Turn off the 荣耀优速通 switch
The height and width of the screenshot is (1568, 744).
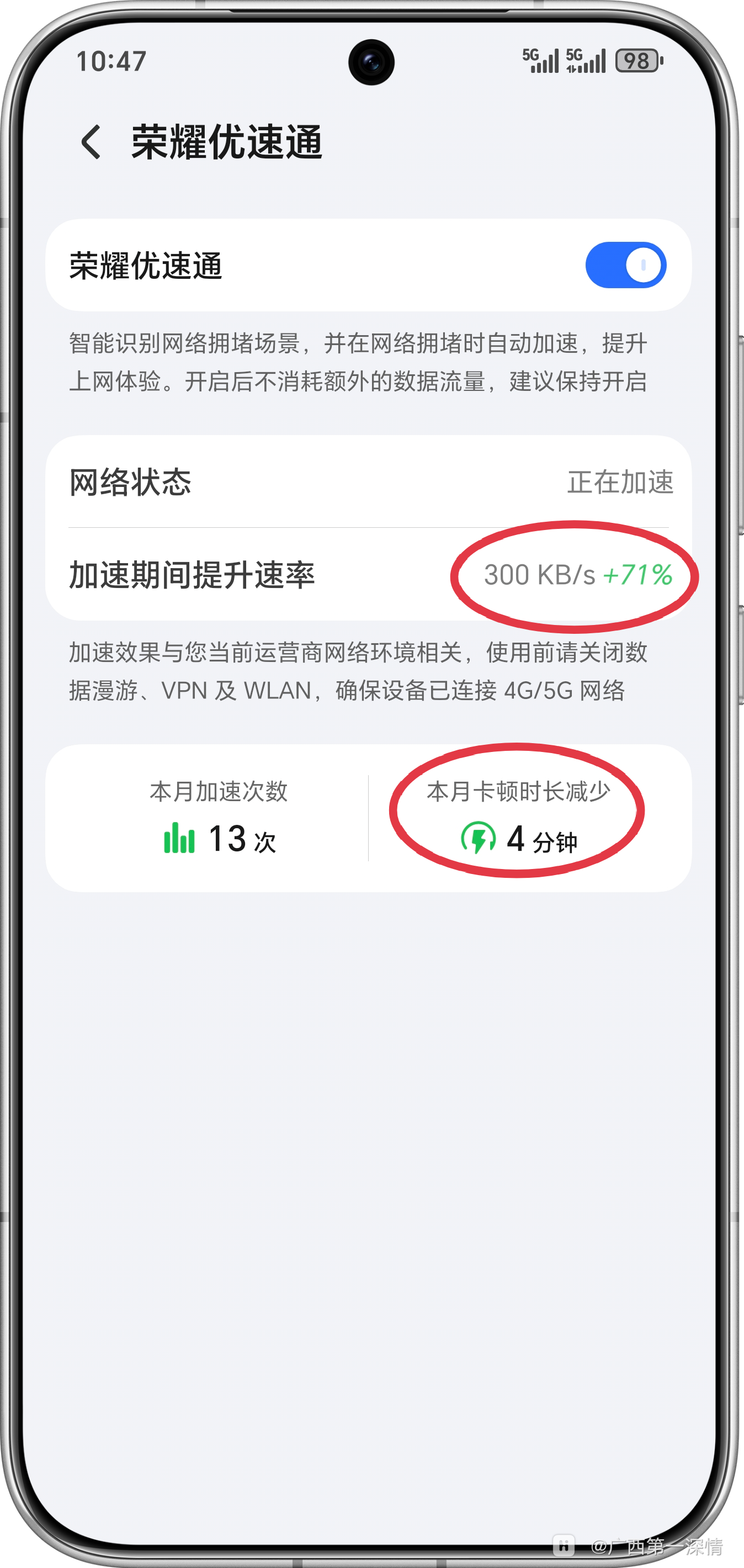(625, 266)
